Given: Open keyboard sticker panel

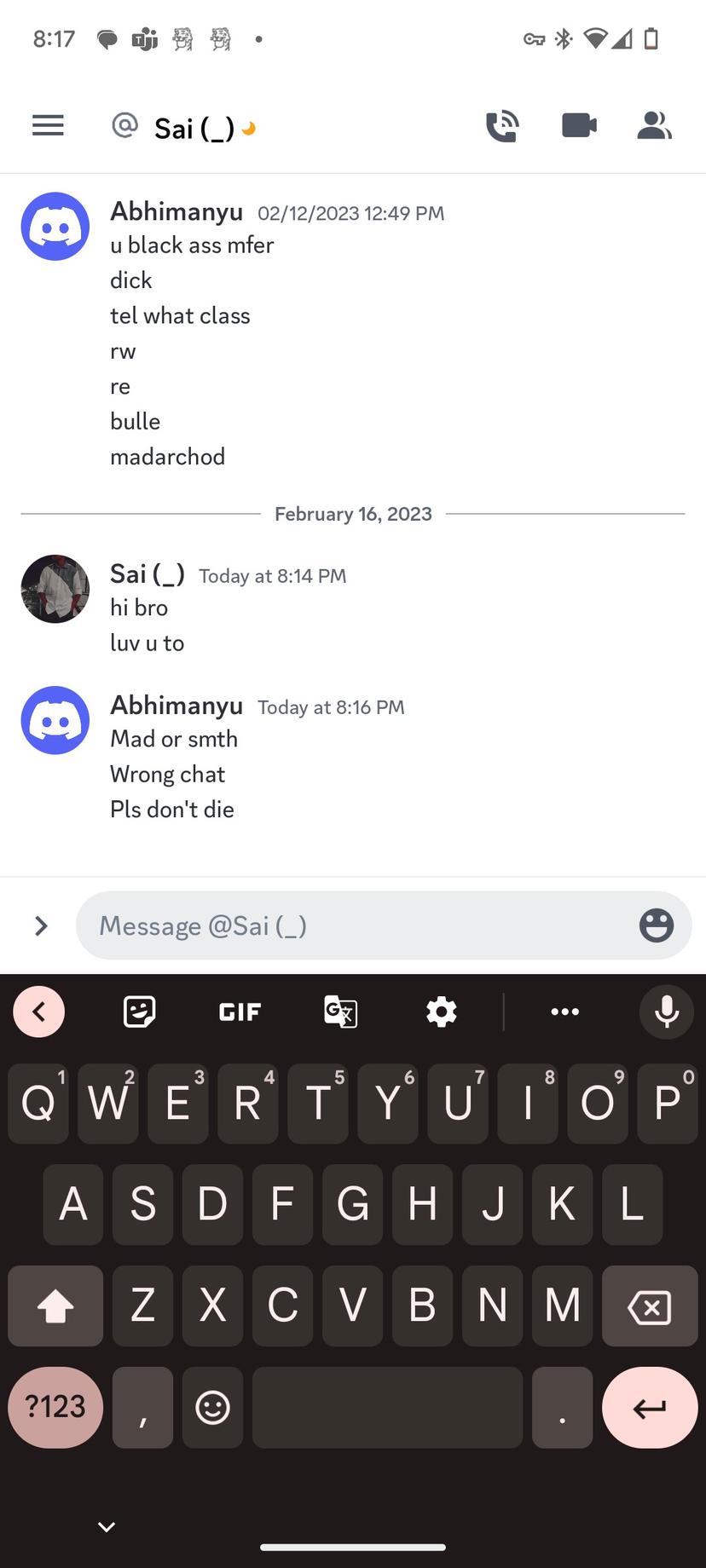Looking at the screenshot, I should pyautogui.click(x=140, y=1012).
